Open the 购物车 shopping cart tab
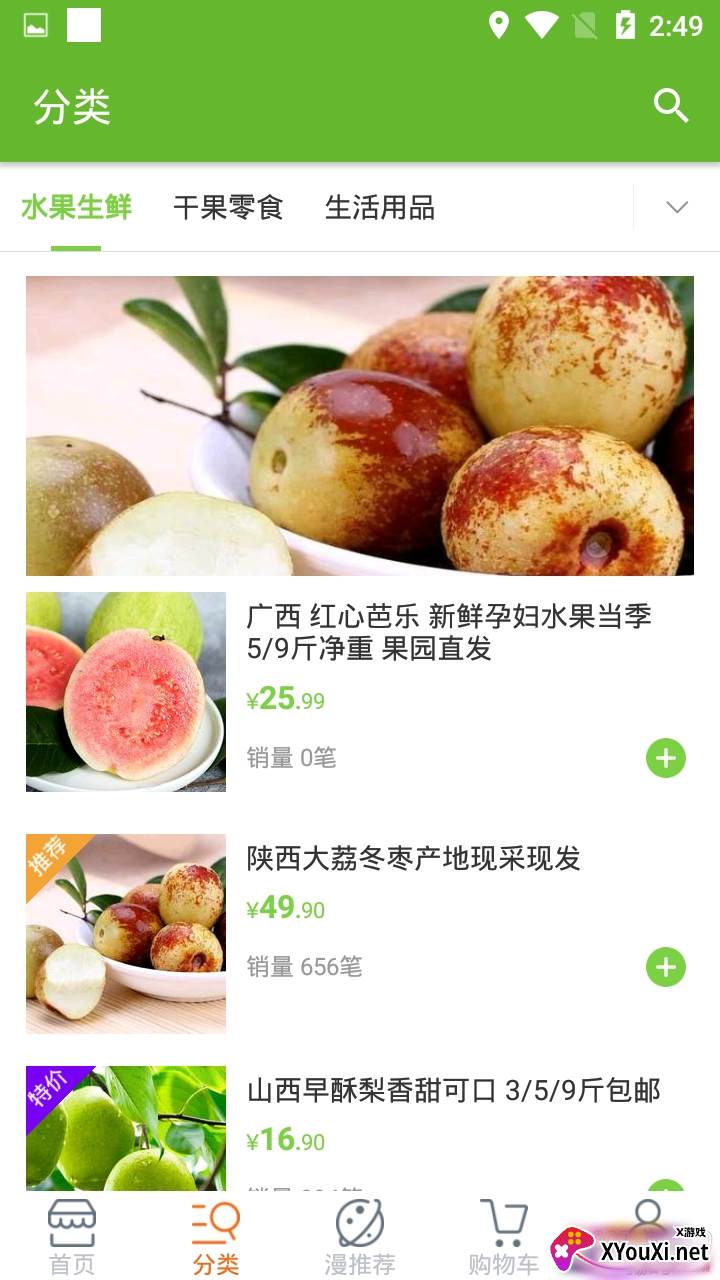The image size is (720, 1280). pyautogui.click(x=503, y=1238)
